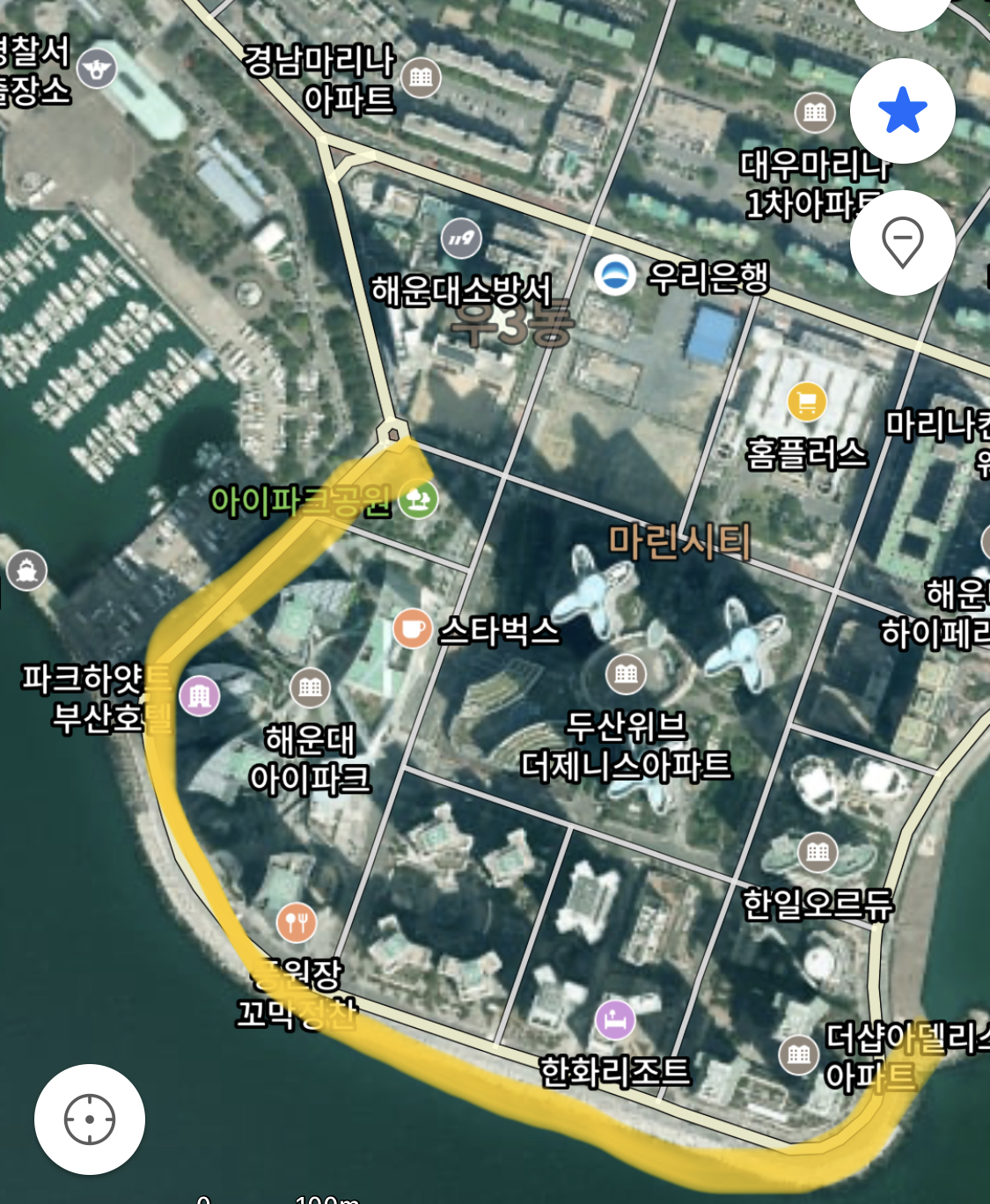Tap the restaurant fork-and-knife marker
Image resolution: width=990 pixels, height=1204 pixels.
click(297, 922)
